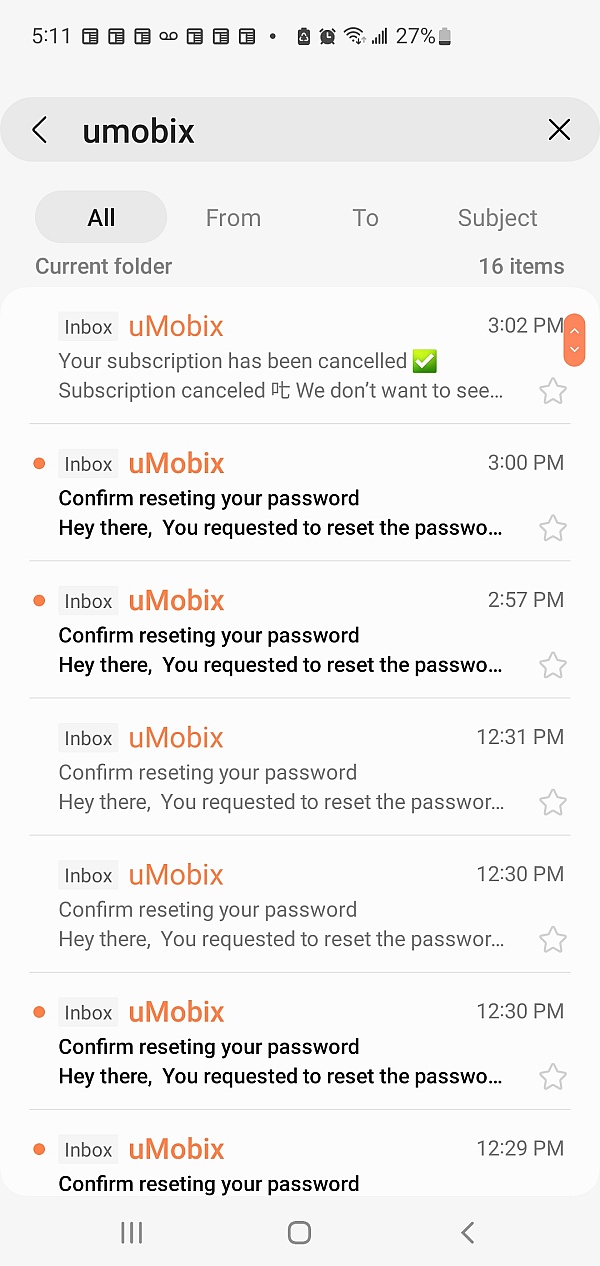Screen dimensions: 600x1266
Task: Star the 2:57 PM uMobix email
Action: pyautogui.click(x=553, y=665)
